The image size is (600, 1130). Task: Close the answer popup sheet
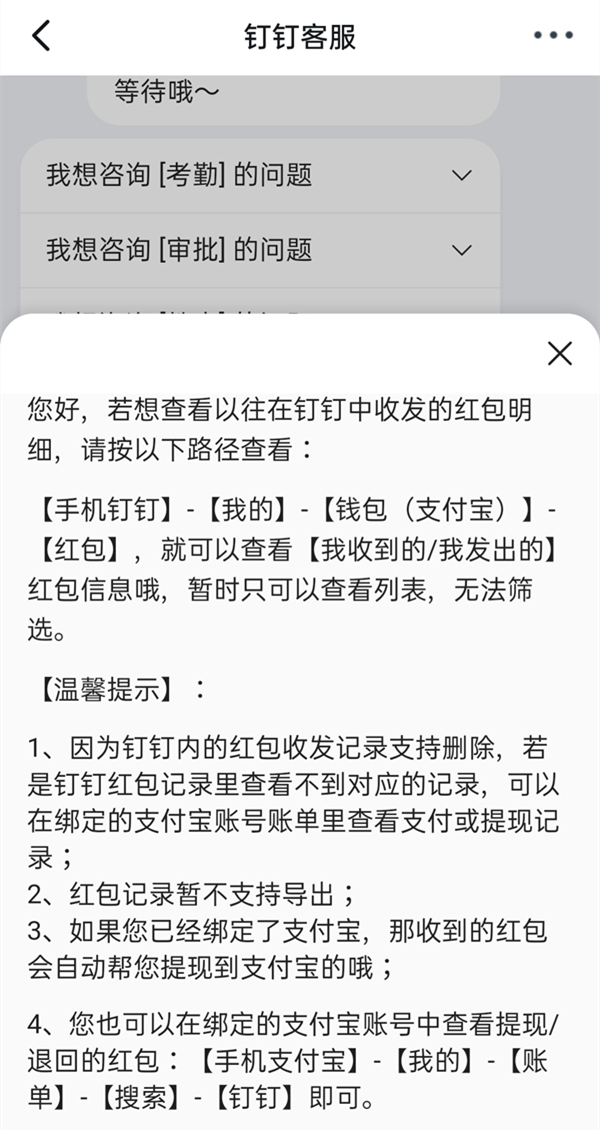[560, 353]
